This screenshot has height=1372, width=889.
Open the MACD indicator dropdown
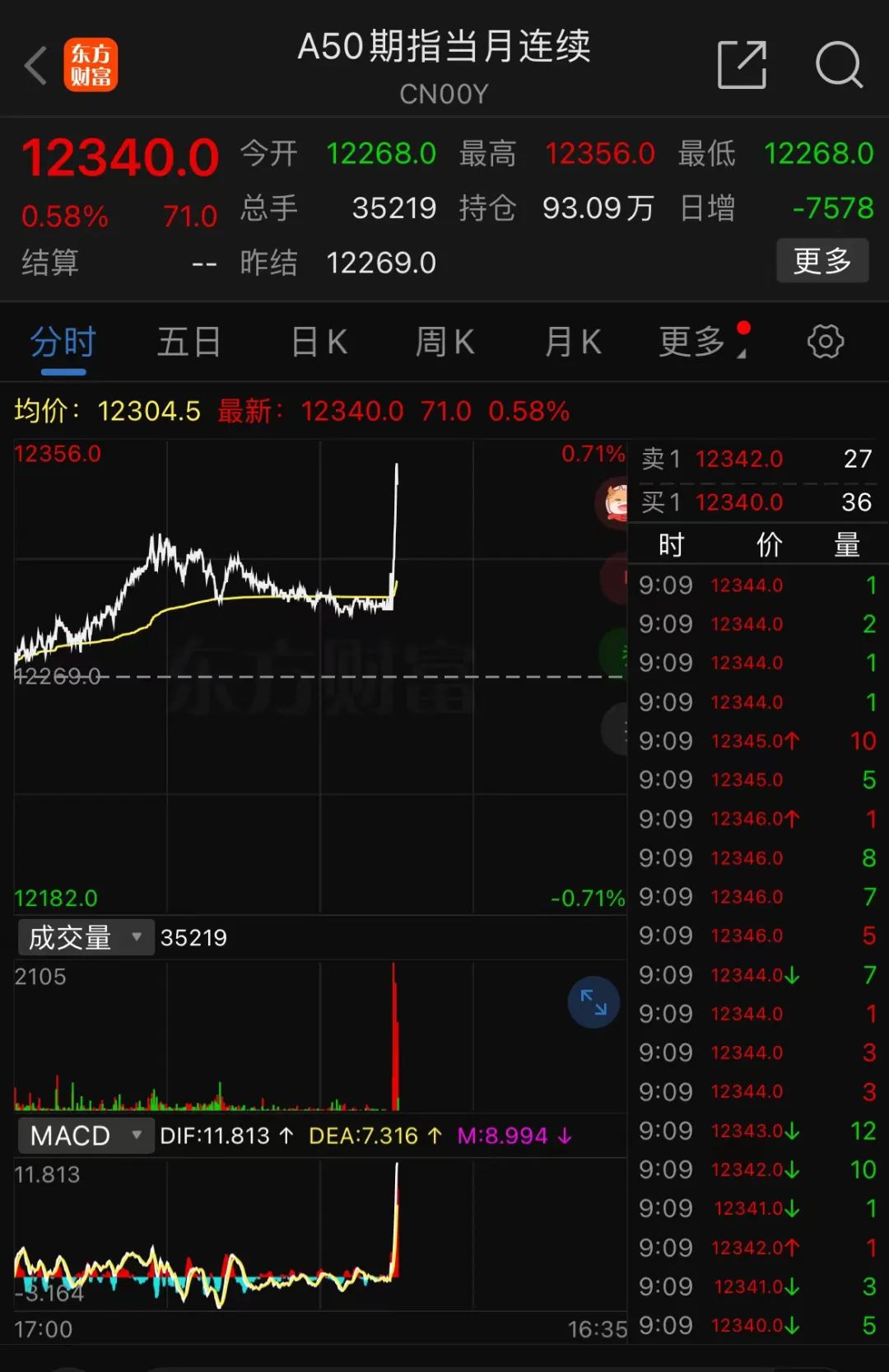(86, 1136)
